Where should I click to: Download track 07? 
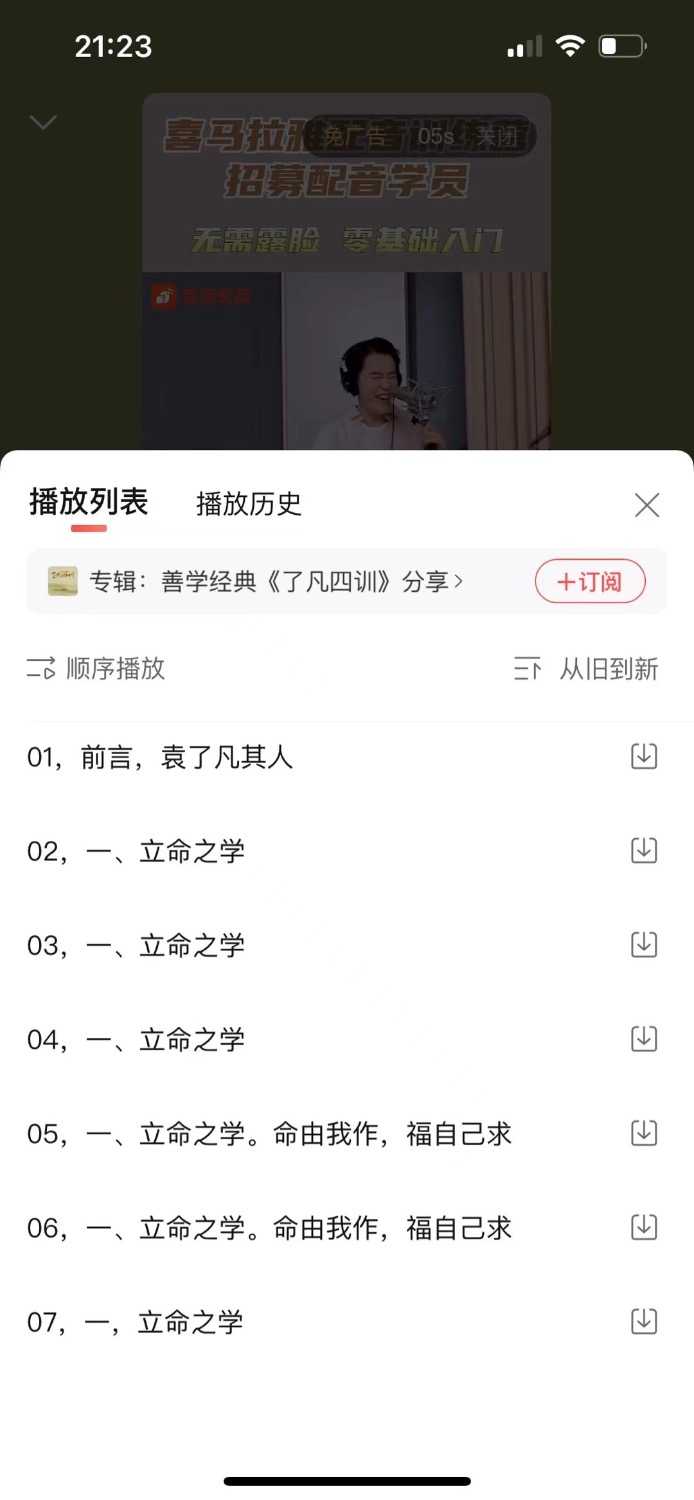(644, 1322)
